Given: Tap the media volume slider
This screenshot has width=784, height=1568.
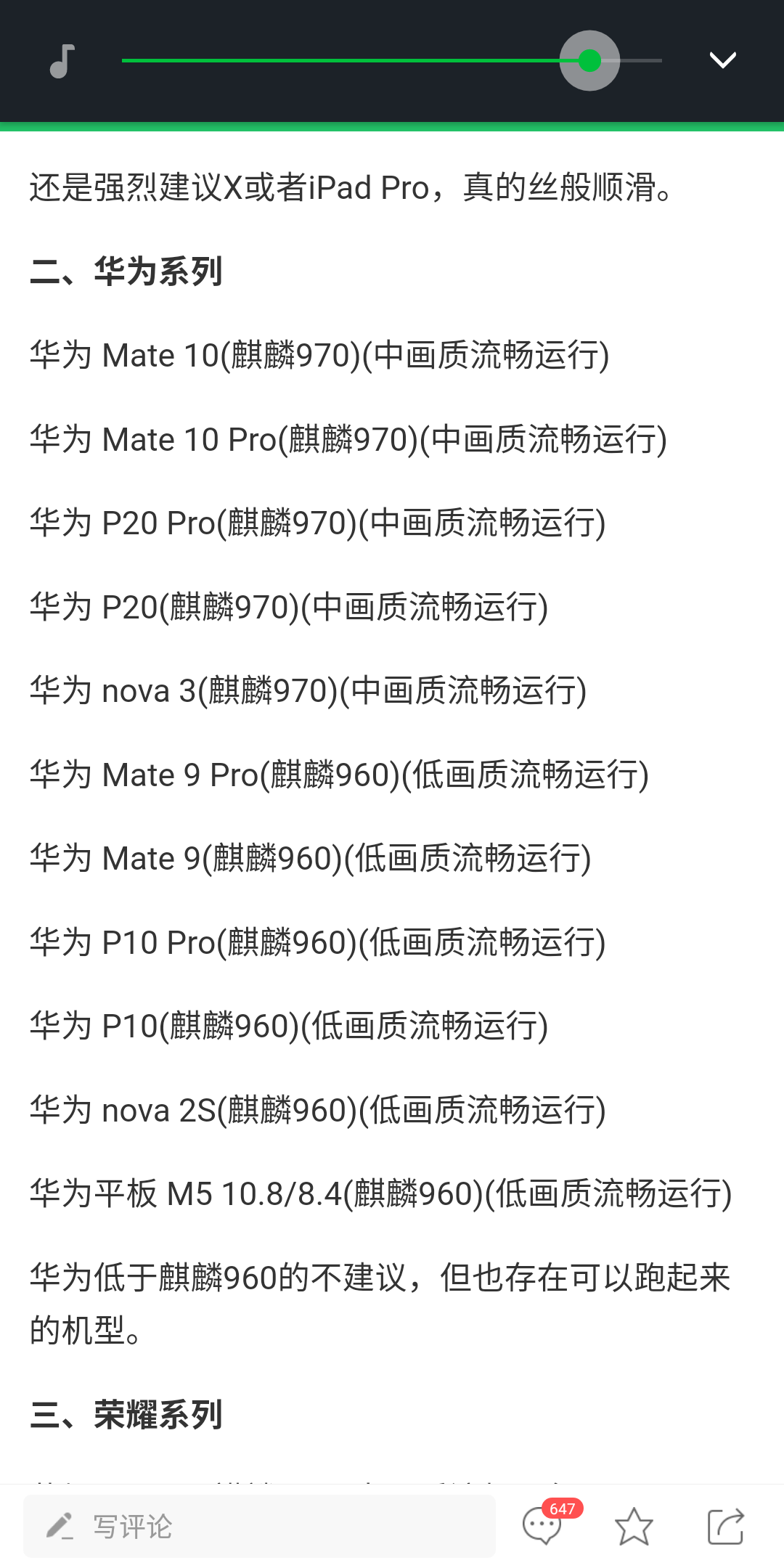Looking at the screenshot, I should [x=392, y=60].
